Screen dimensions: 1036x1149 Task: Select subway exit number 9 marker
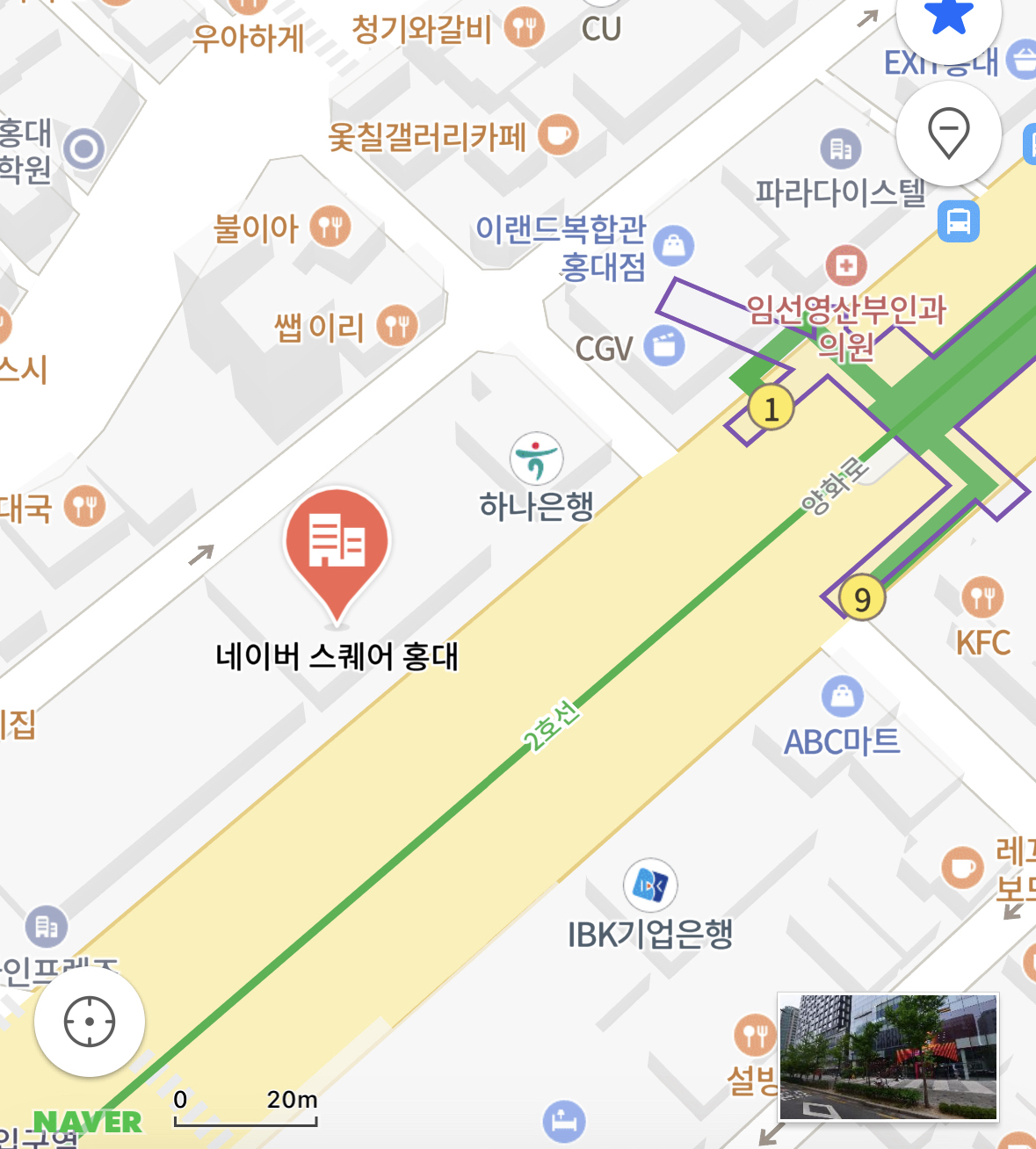pos(860,599)
